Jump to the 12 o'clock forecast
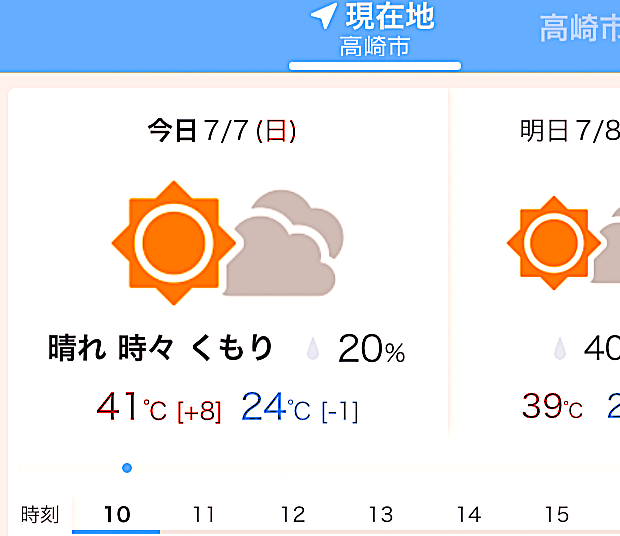620x536 pixels. tap(292, 514)
